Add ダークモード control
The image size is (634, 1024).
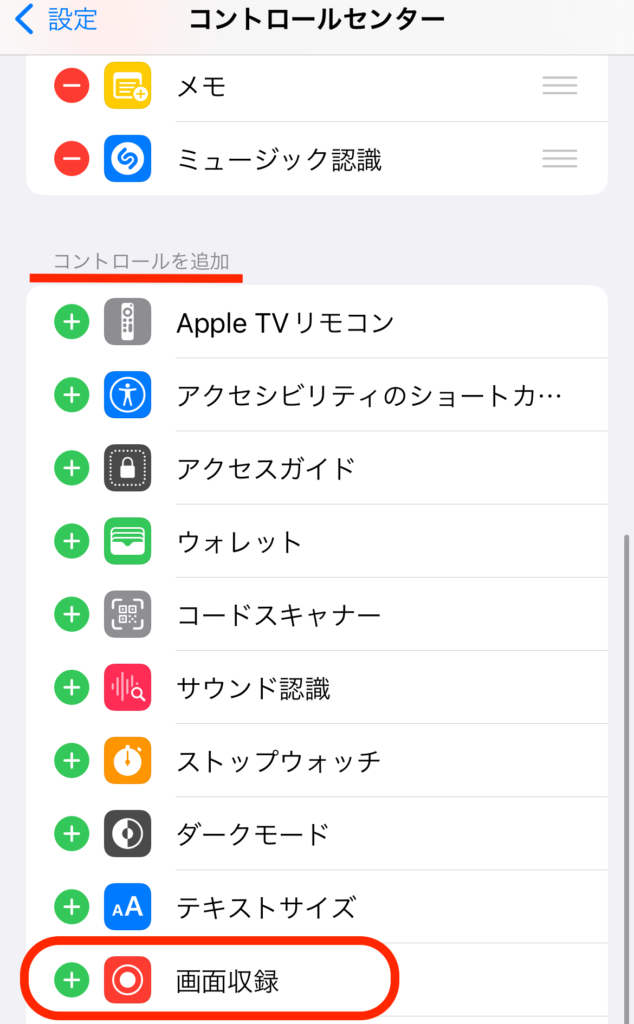tap(72, 834)
